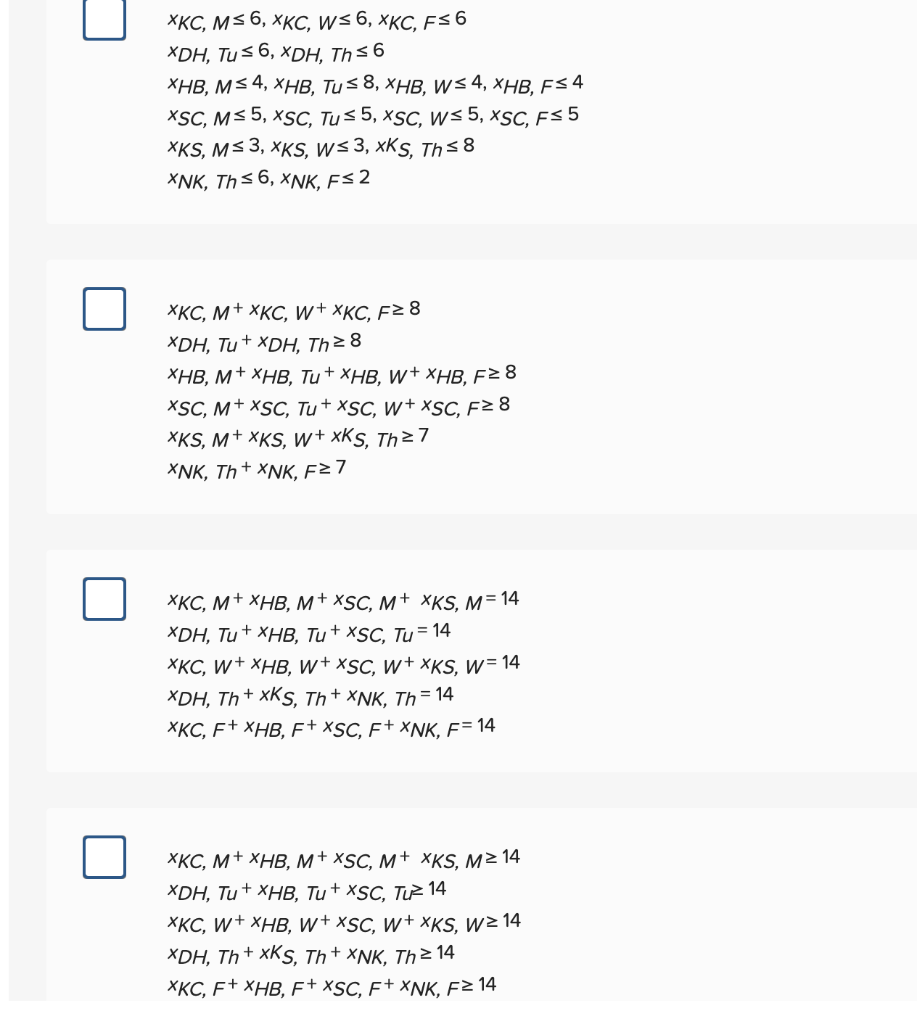Tick the checkbox for the = 14 constraints
Screen dimensions: 917x1024
click(x=104, y=598)
